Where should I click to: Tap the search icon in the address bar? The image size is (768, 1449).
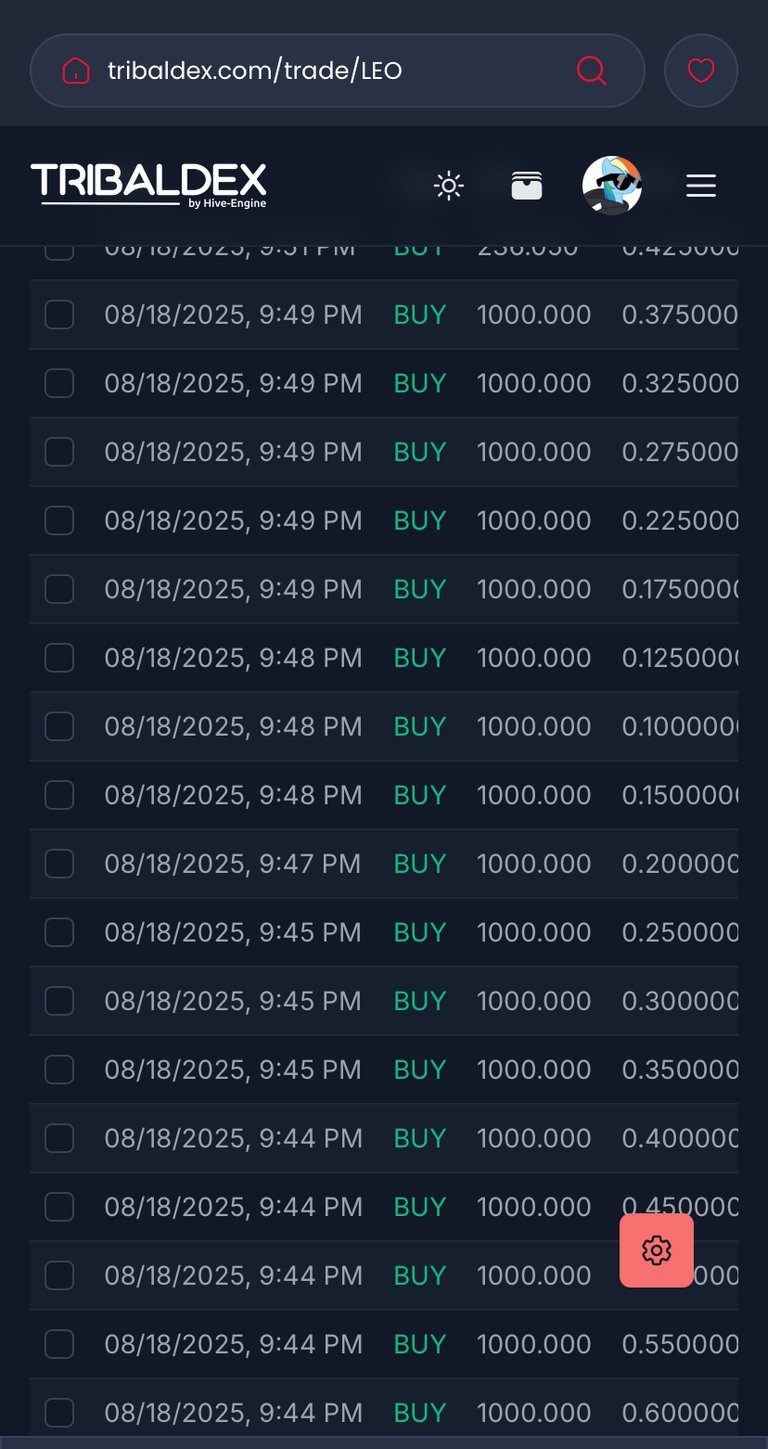click(592, 71)
